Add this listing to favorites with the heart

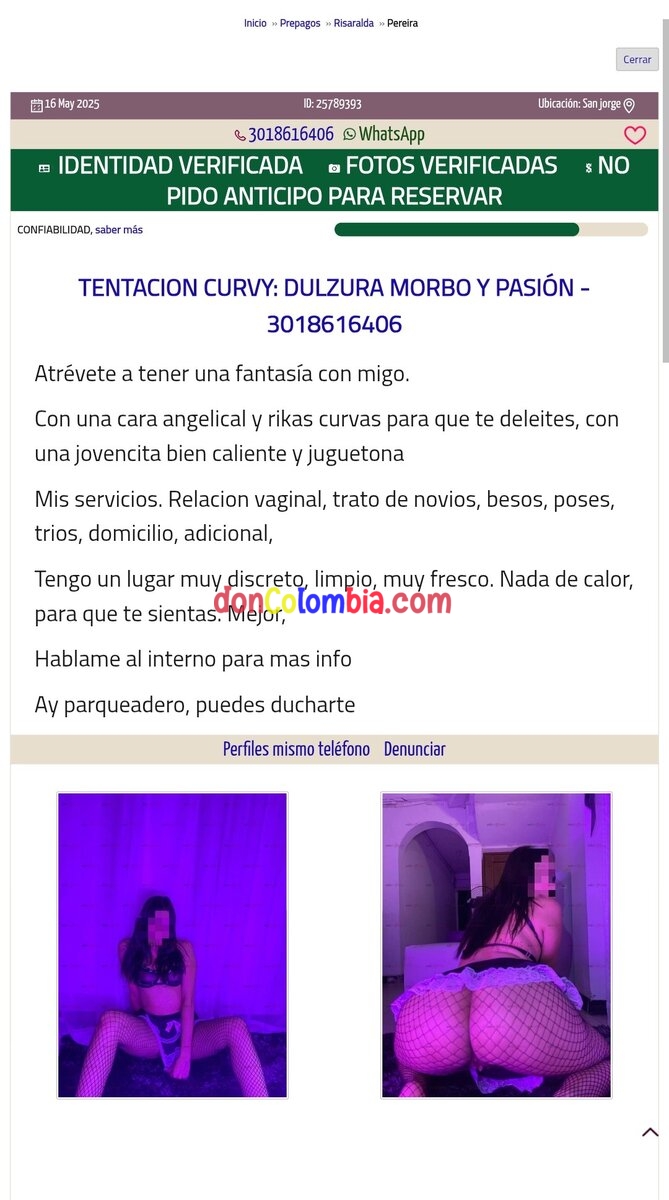click(635, 135)
